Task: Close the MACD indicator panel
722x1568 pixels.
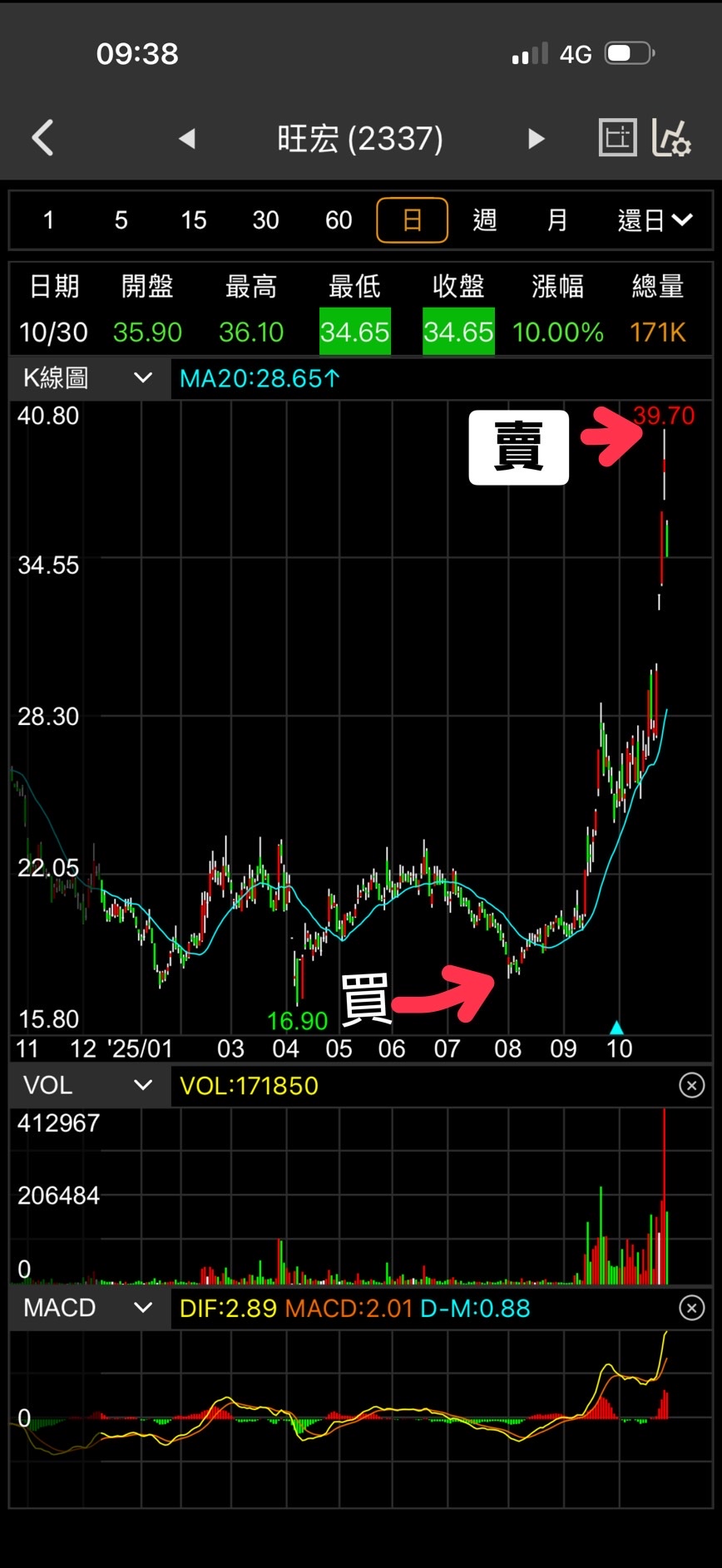Action: click(692, 1308)
